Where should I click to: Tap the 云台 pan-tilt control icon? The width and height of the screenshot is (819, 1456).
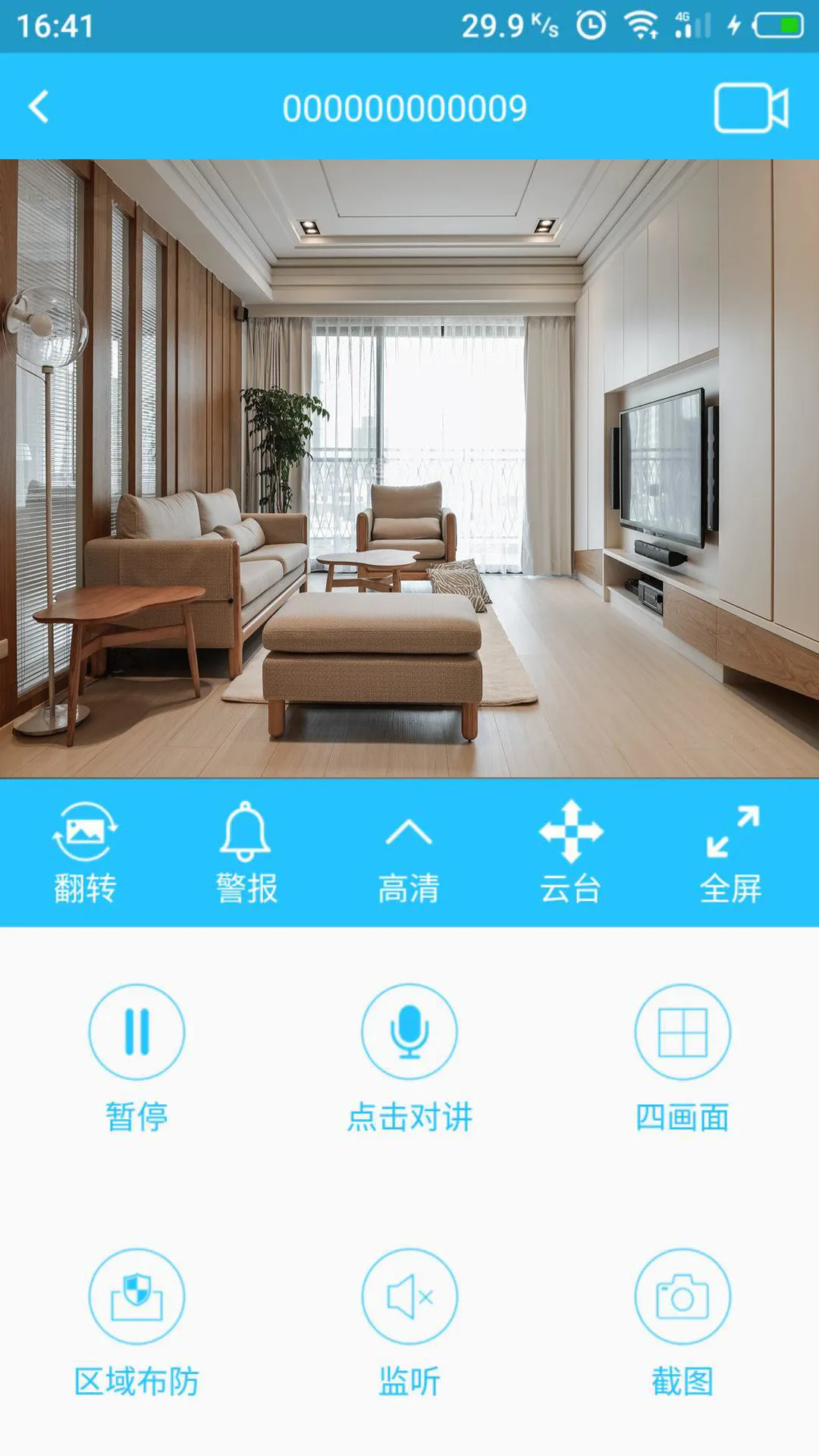click(x=571, y=831)
